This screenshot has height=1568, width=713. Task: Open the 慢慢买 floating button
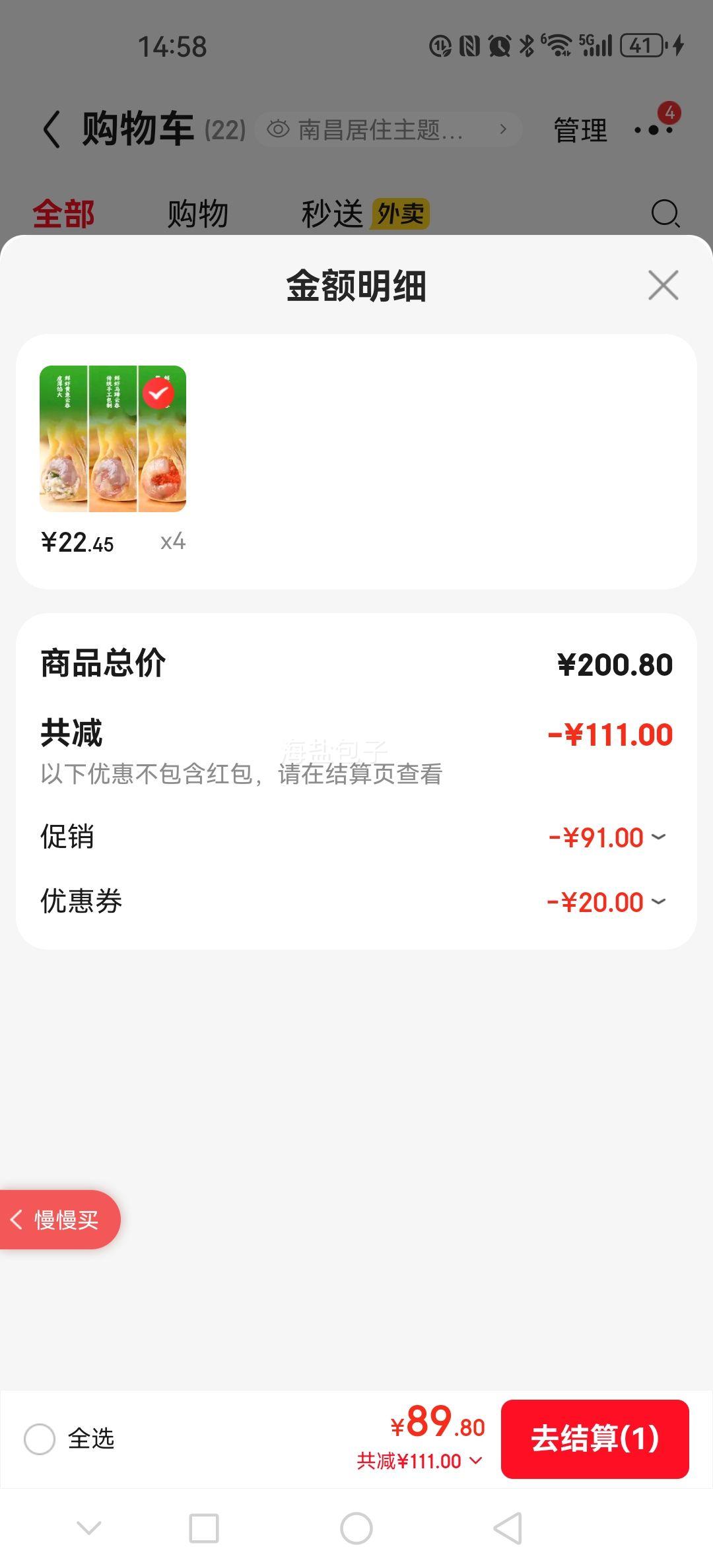59,1220
